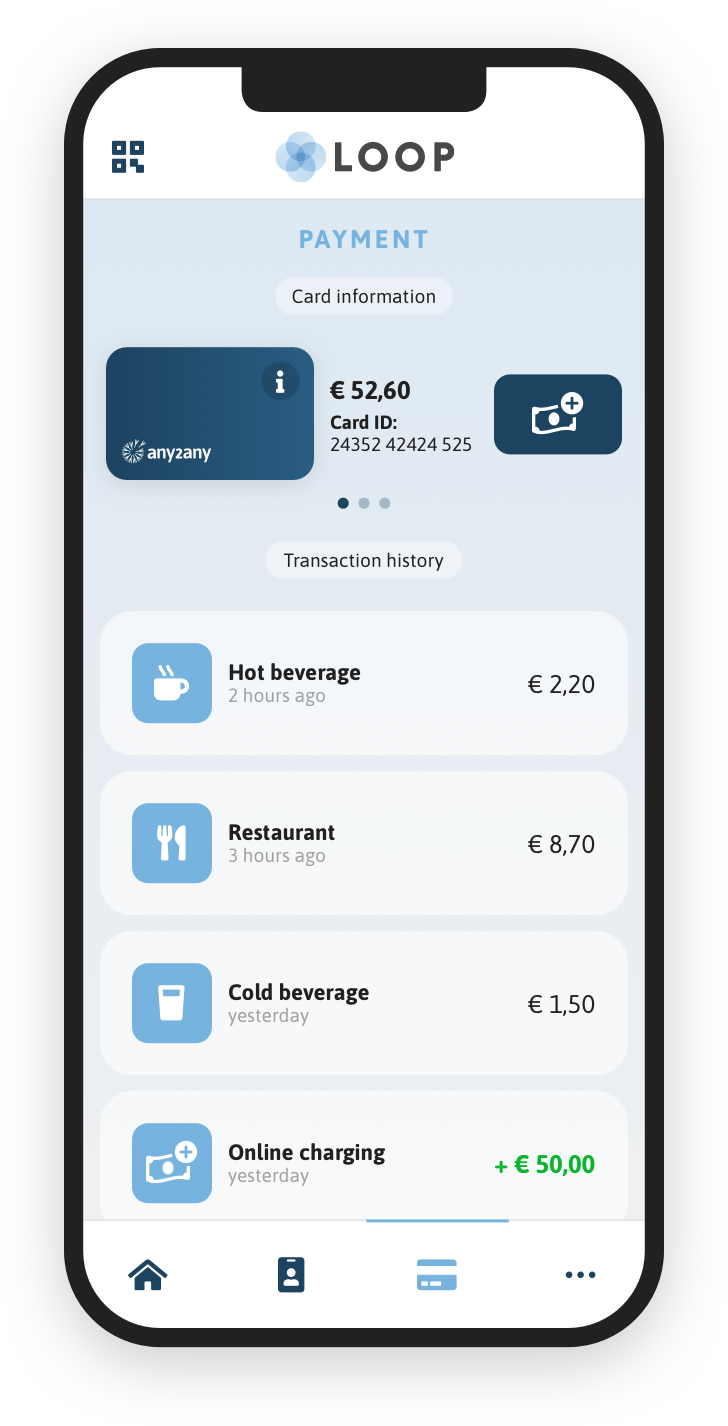Select the second card page dot

pos(364,503)
